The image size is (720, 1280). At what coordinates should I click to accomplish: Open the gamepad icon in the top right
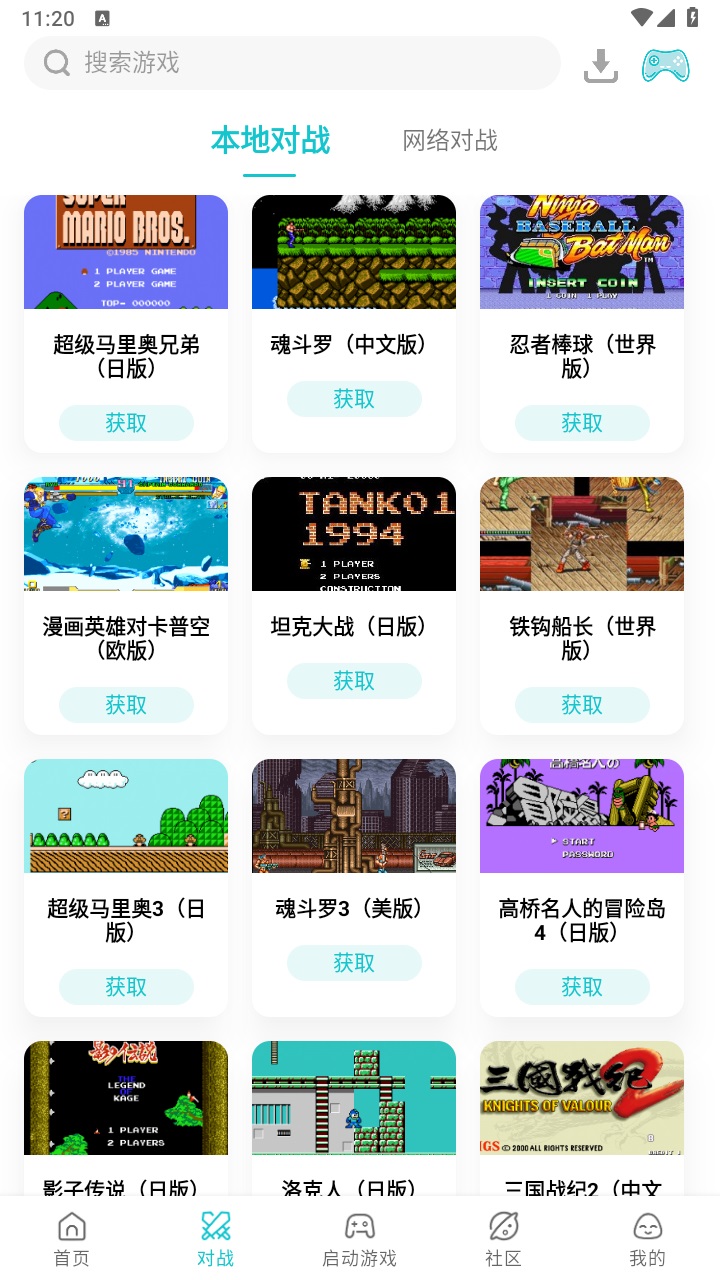[664, 64]
